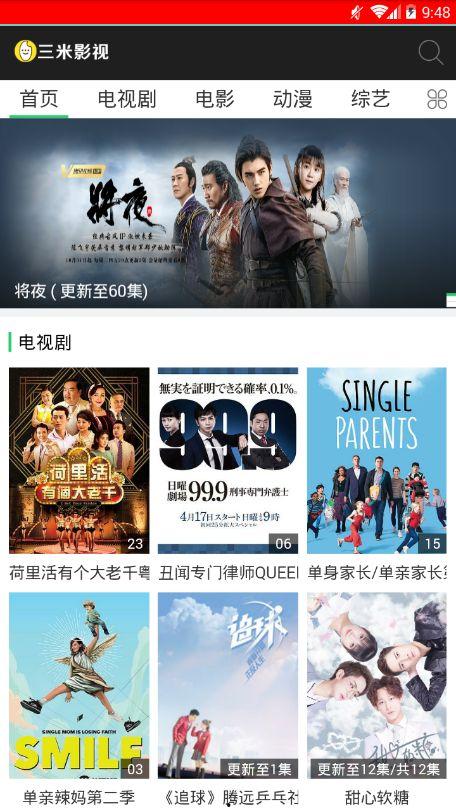Screen dimensions: 456x811
Task: Switch to the 电视剧 tab
Action: 127,98
